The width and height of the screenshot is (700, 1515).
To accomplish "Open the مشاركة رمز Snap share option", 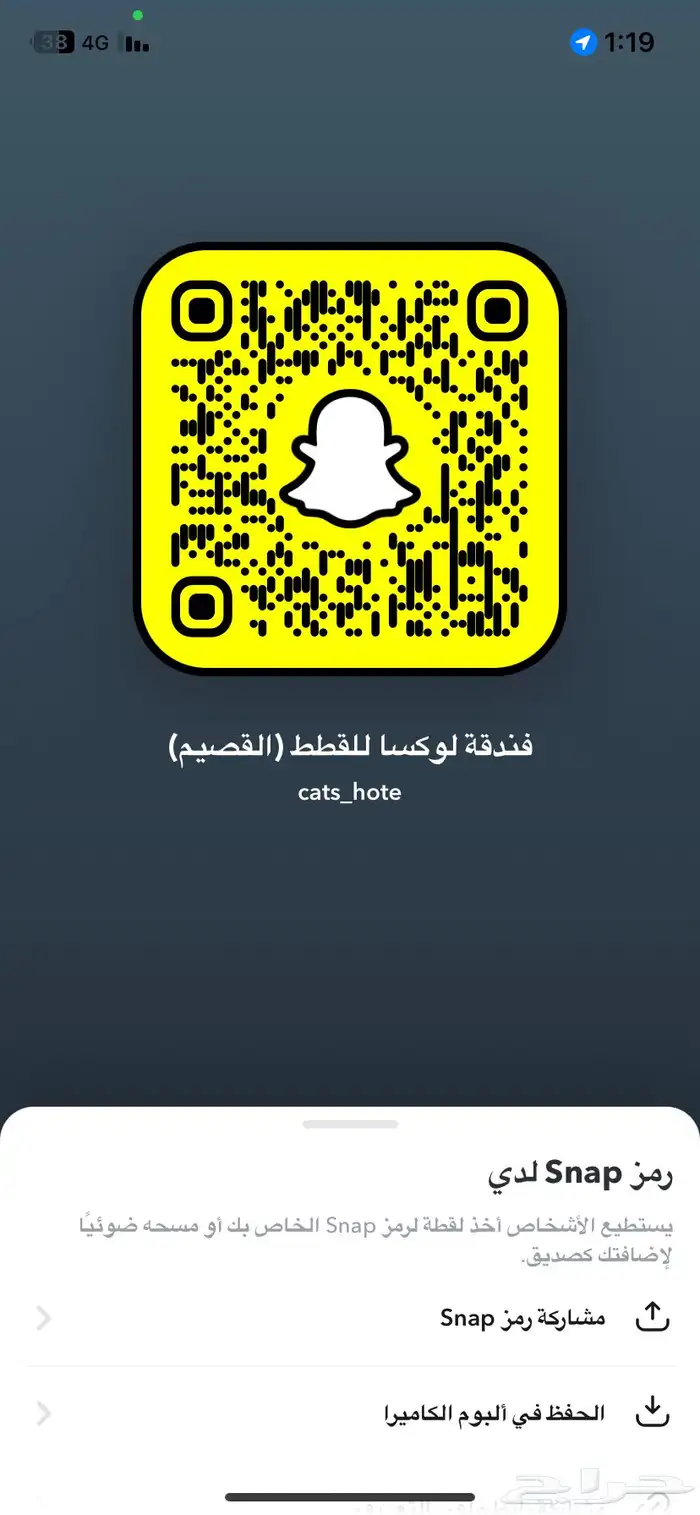I will (522, 1317).
